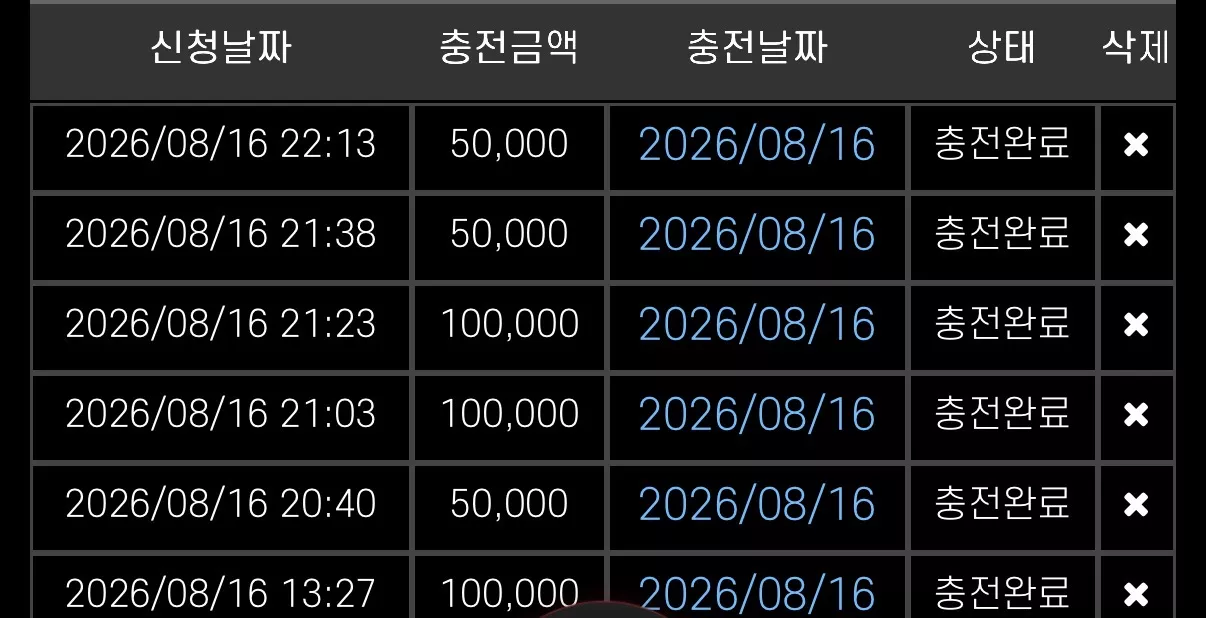Delete the 21:38 charge record
Screen dimensions: 1206x618
(x=1136, y=235)
